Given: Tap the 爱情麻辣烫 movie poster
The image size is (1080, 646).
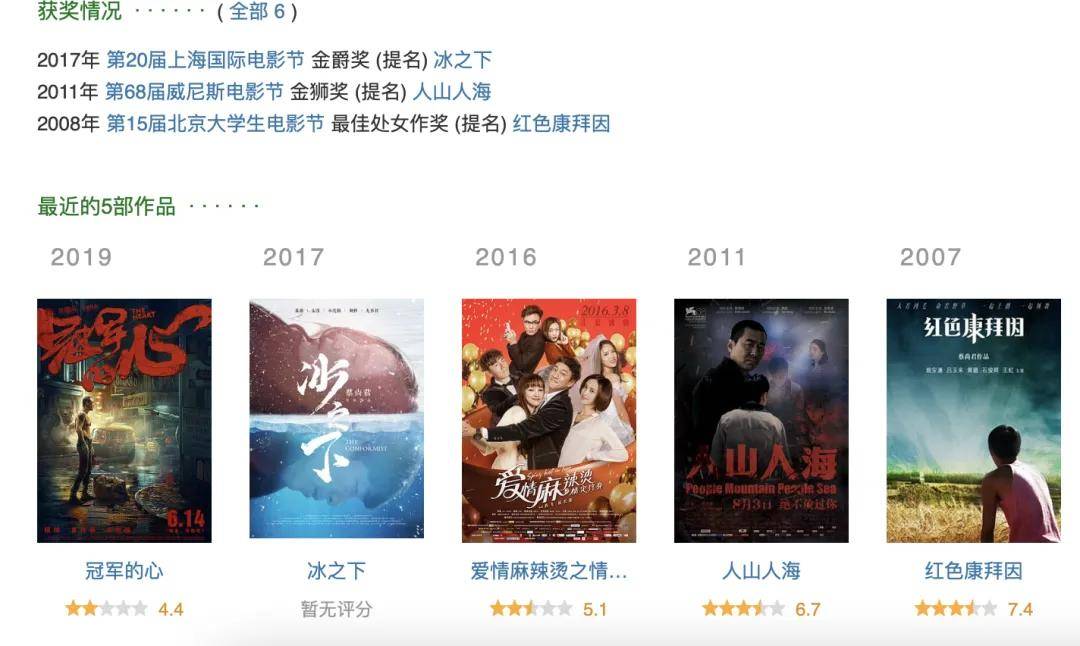Looking at the screenshot, I should coord(549,420).
